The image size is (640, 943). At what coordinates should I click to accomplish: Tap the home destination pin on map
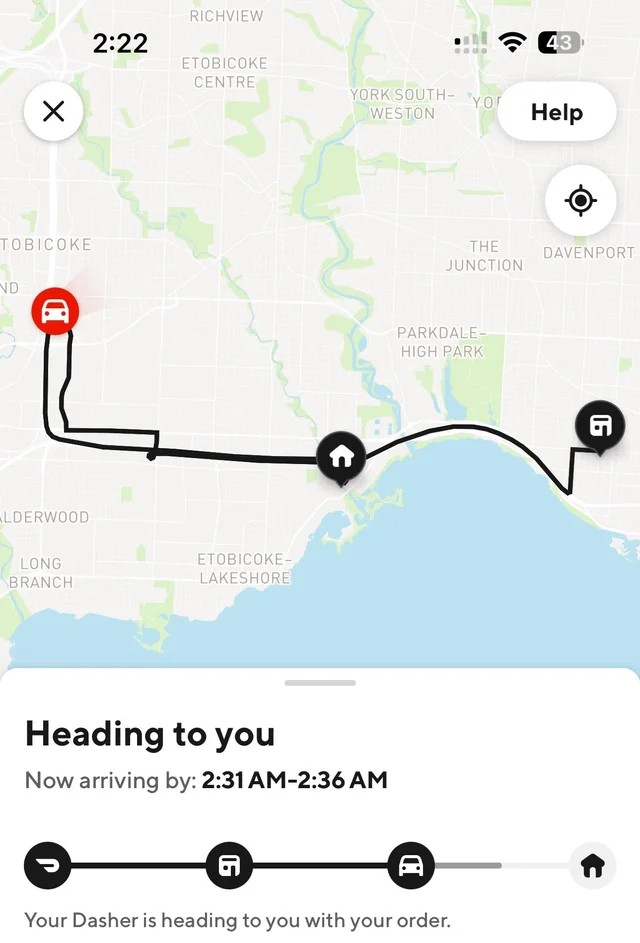[x=342, y=457]
